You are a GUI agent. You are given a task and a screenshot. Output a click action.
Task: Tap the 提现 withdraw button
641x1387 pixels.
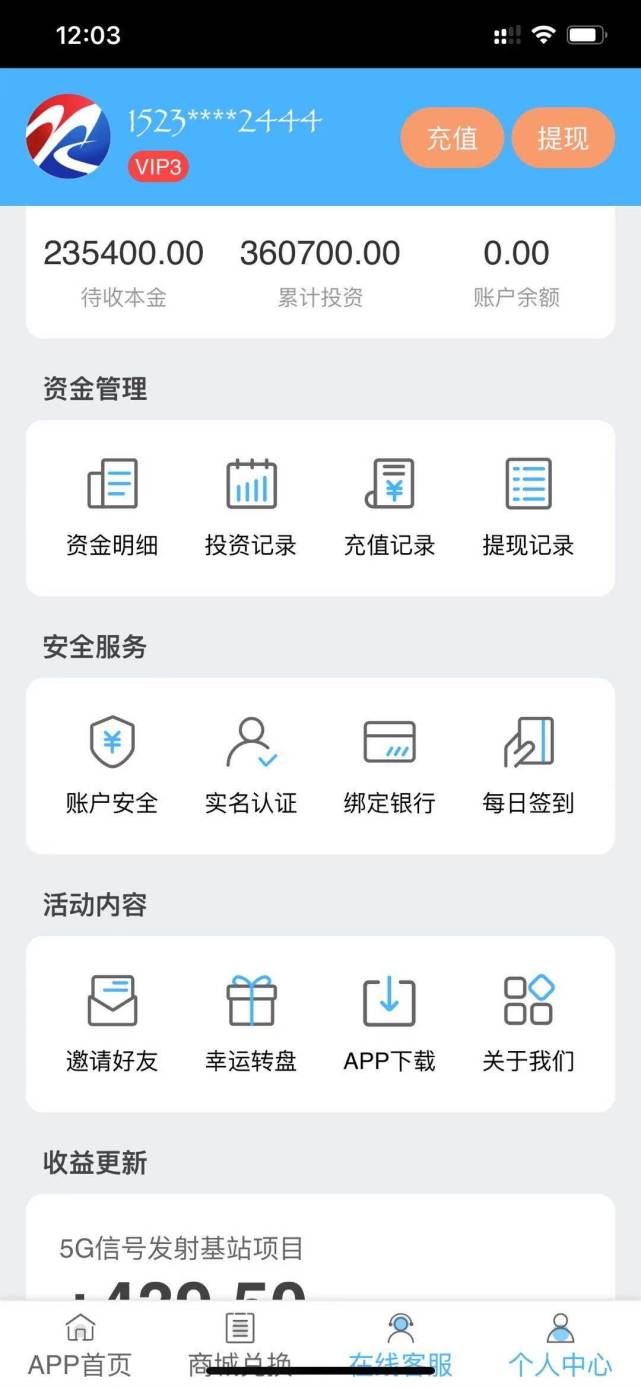click(x=563, y=138)
